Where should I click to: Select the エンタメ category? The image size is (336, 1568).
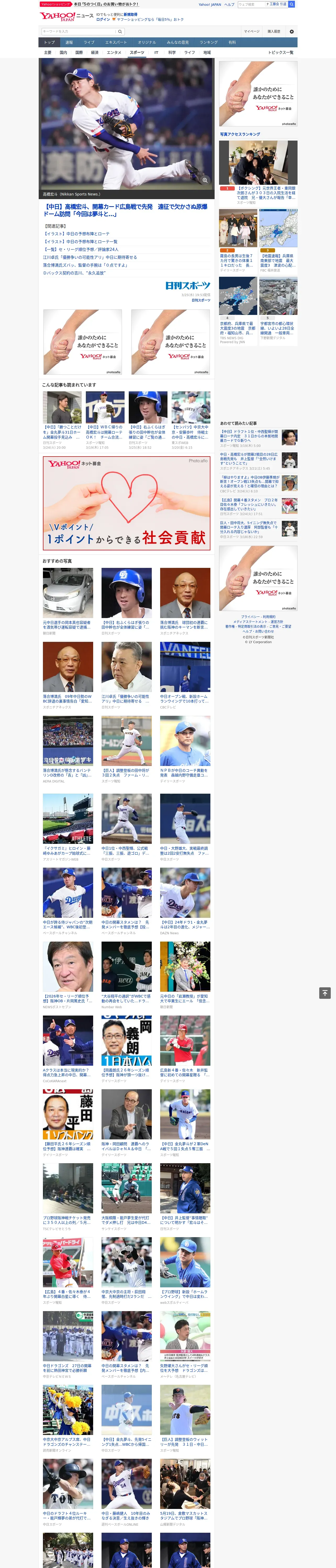pyautogui.click(x=114, y=53)
